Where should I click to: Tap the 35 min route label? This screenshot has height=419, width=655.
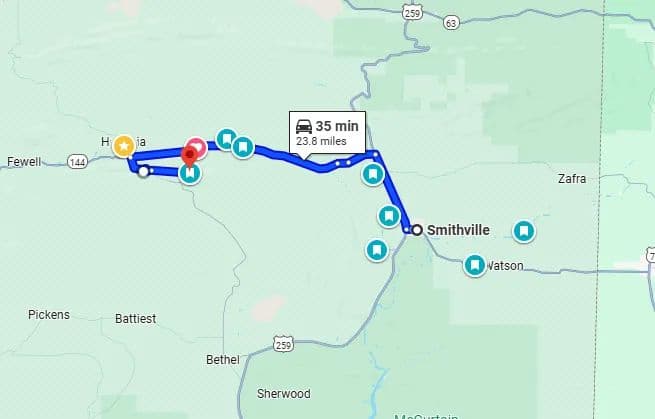click(x=327, y=132)
